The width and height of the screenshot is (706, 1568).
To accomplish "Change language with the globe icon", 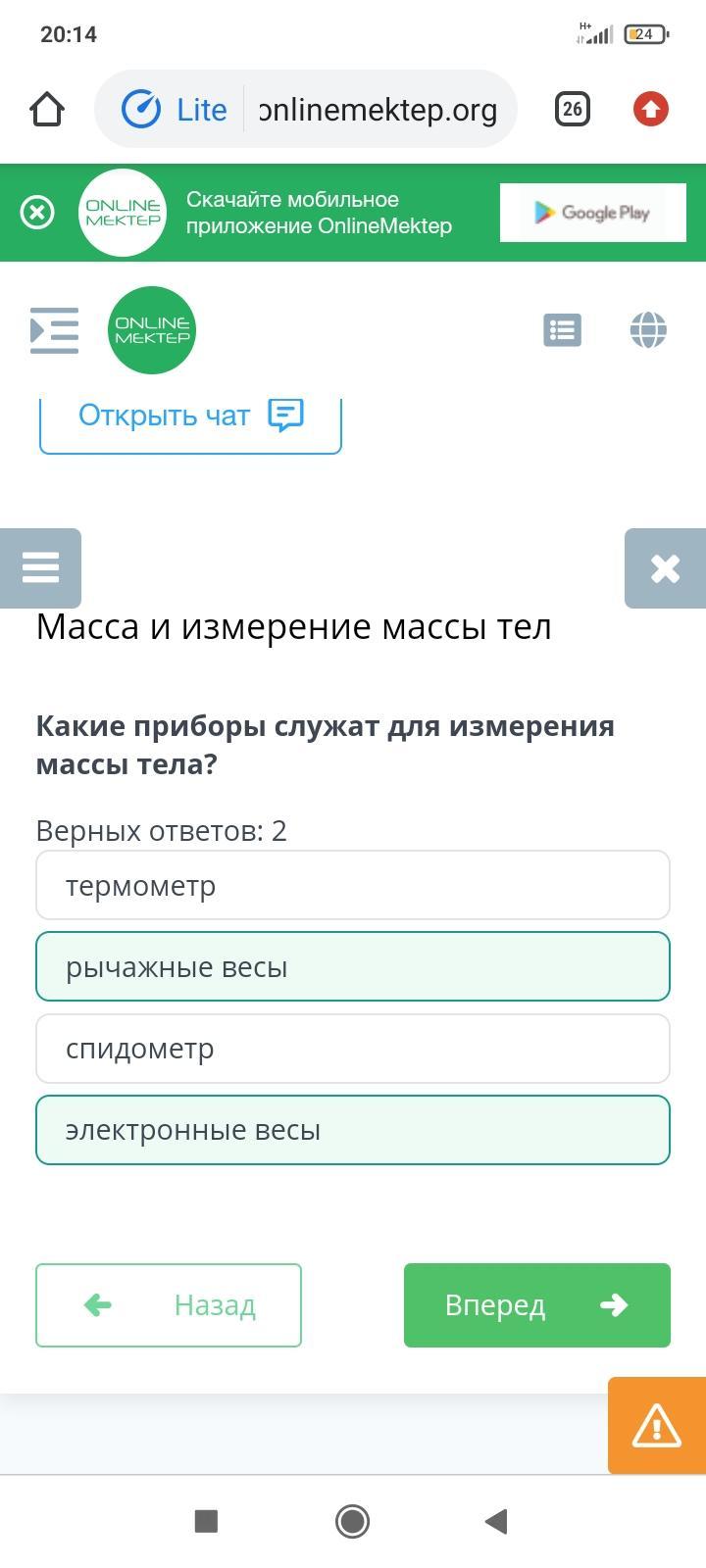I will [x=648, y=330].
